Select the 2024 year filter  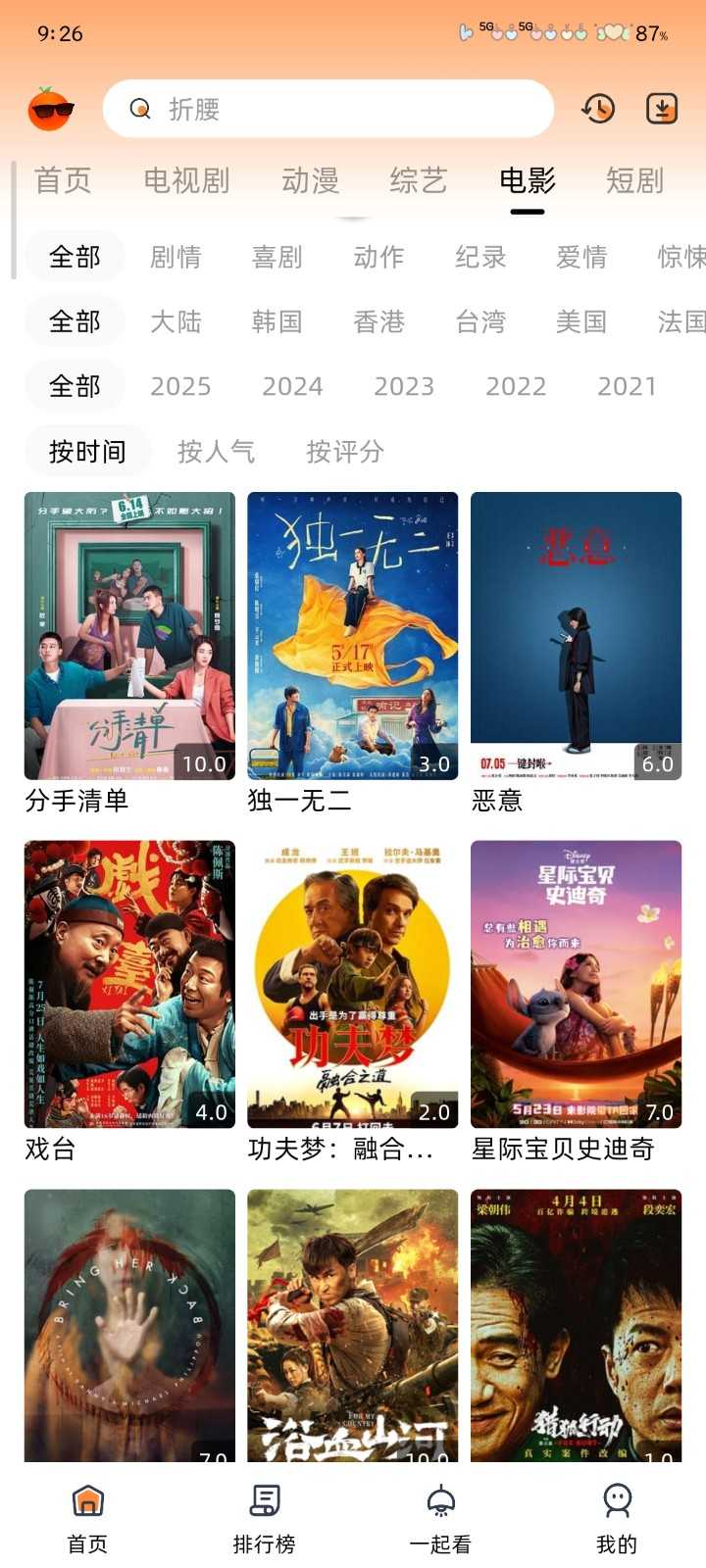tap(292, 386)
